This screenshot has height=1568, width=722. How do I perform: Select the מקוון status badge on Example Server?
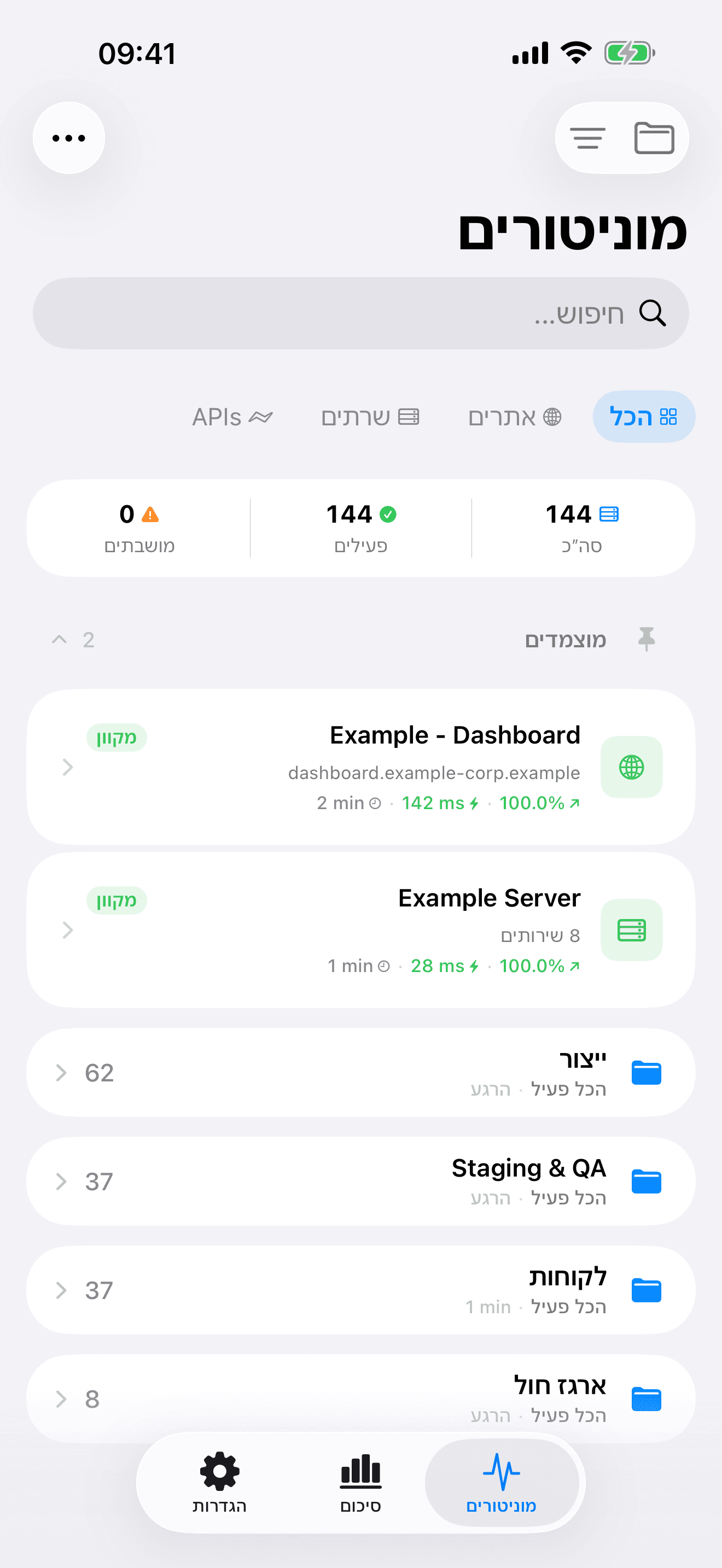pyautogui.click(x=117, y=900)
